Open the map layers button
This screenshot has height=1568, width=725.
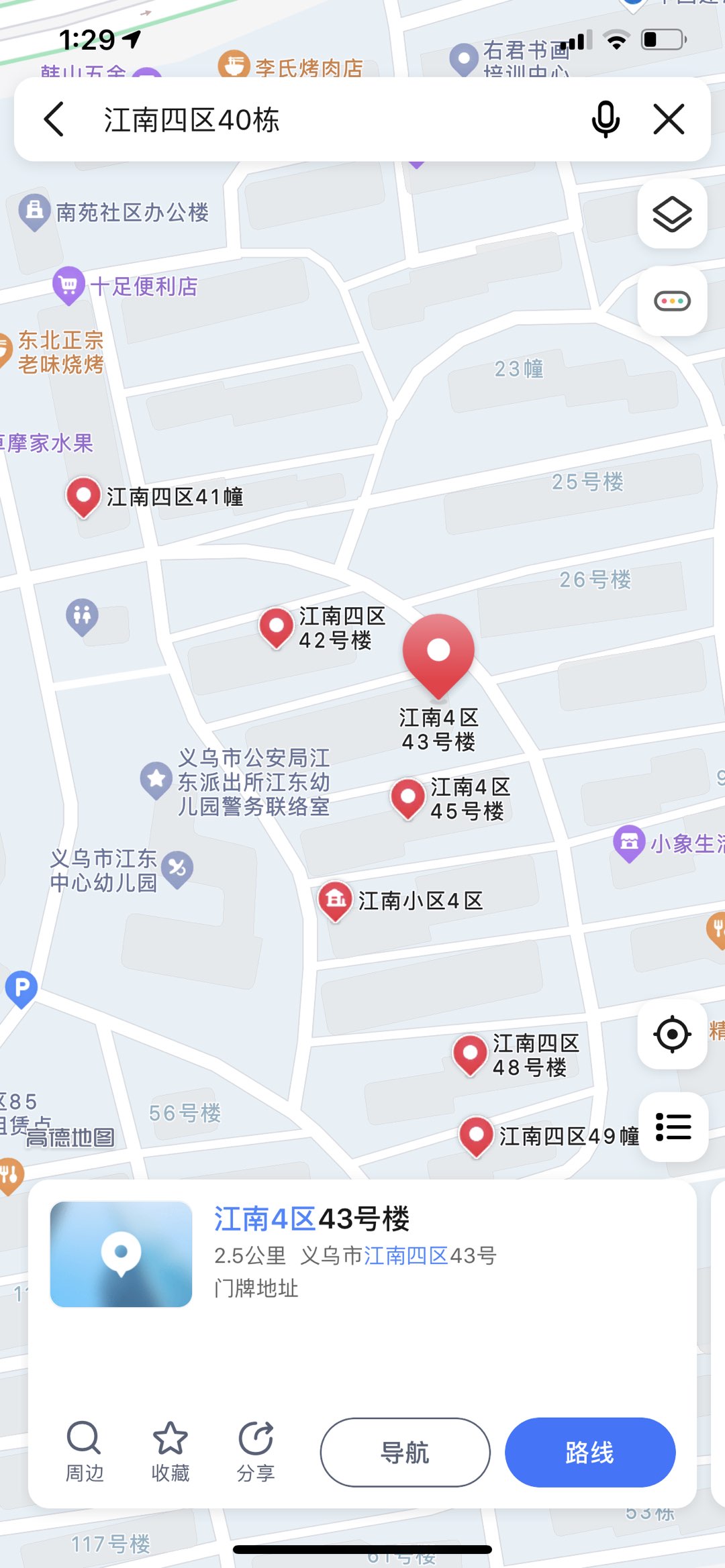[x=672, y=215]
